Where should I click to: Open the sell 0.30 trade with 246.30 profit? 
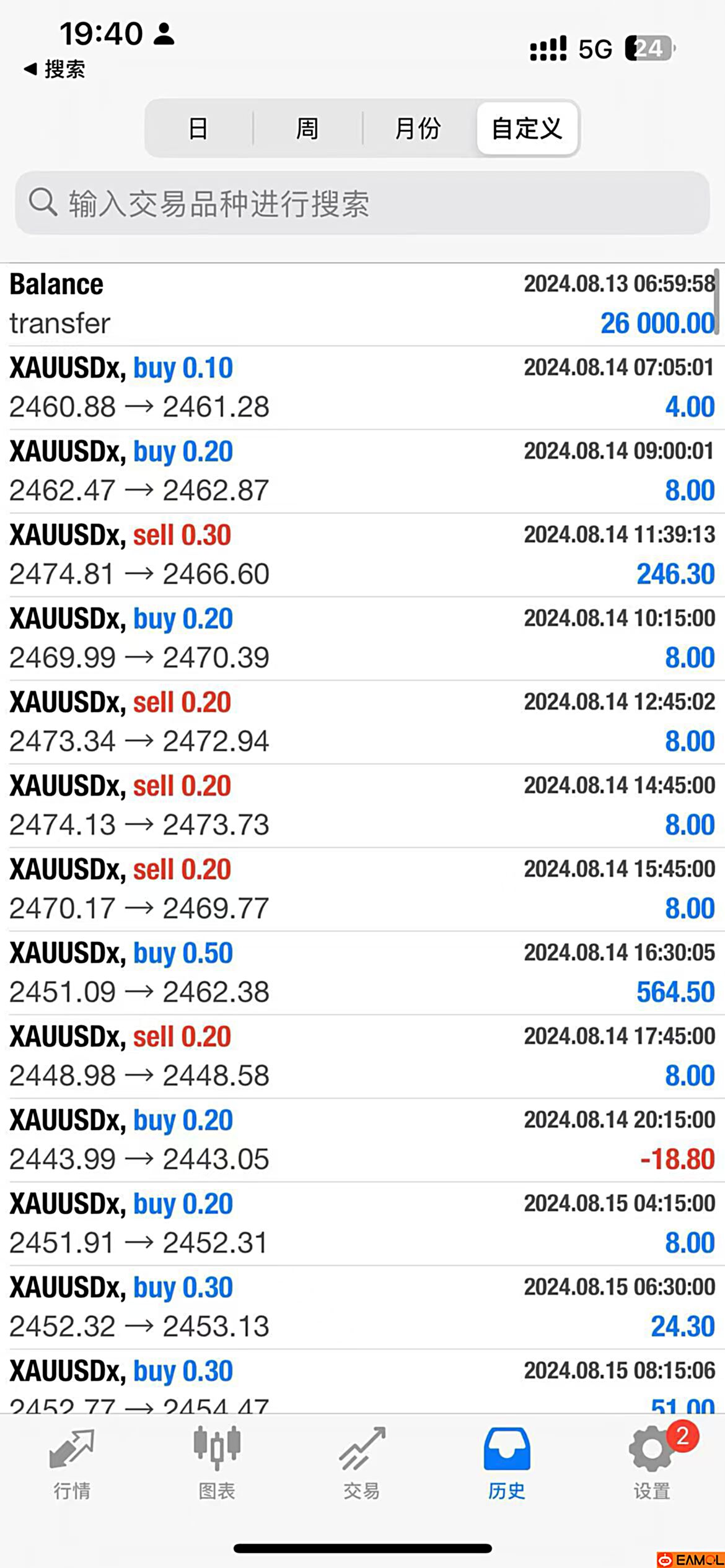[362, 555]
